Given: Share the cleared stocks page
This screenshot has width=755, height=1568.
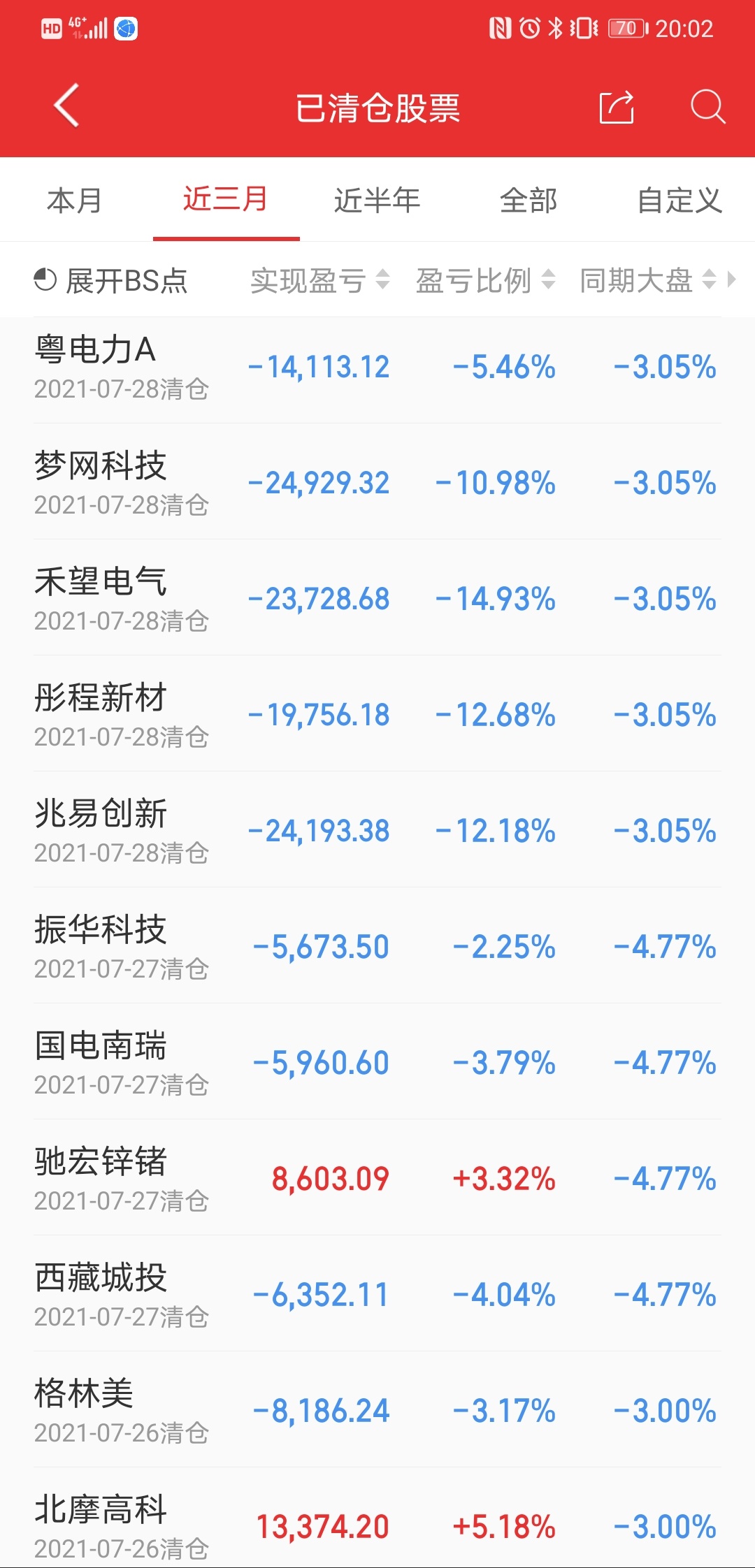Looking at the screenshot, I should (x=617, y=107).
